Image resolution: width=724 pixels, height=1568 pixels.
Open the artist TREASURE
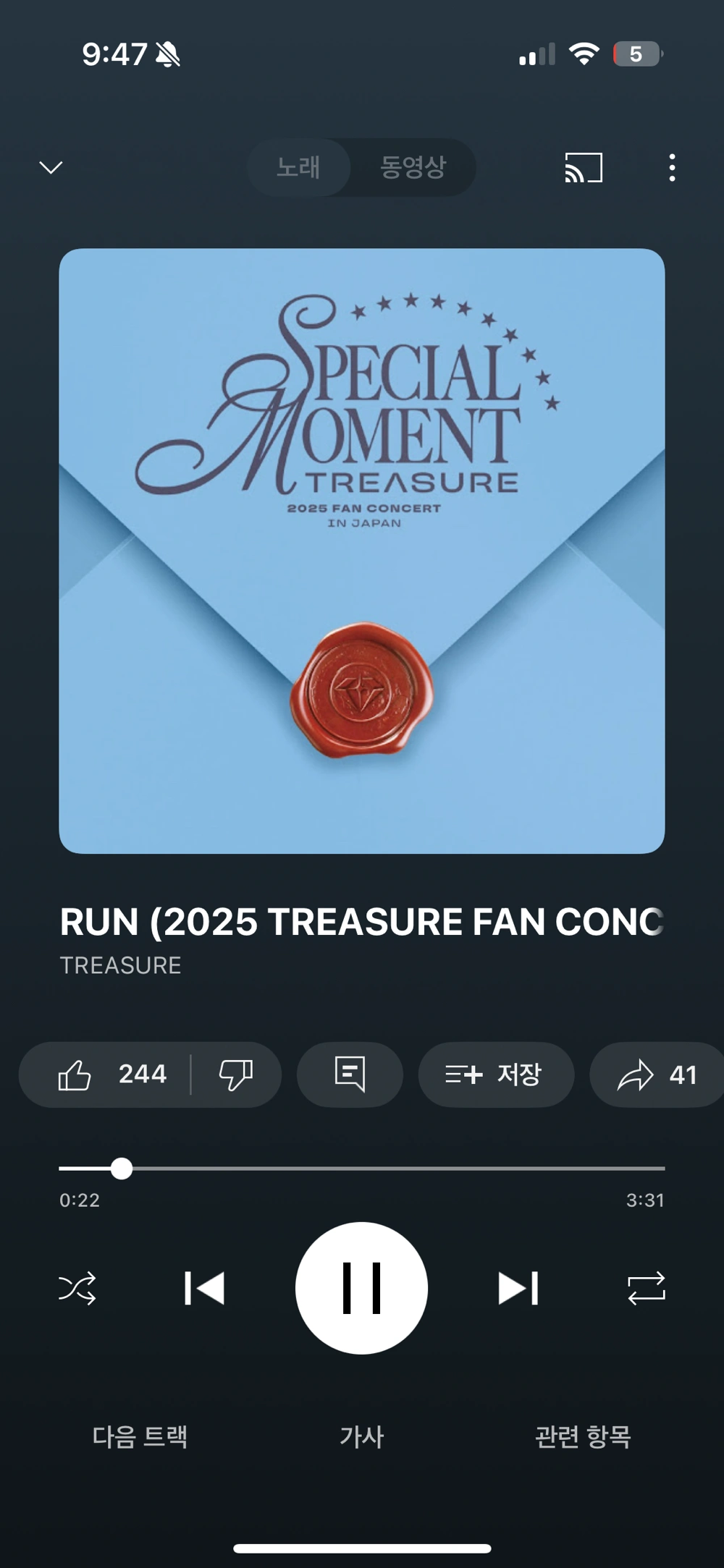pyautogui.click(x=120, y=965)
